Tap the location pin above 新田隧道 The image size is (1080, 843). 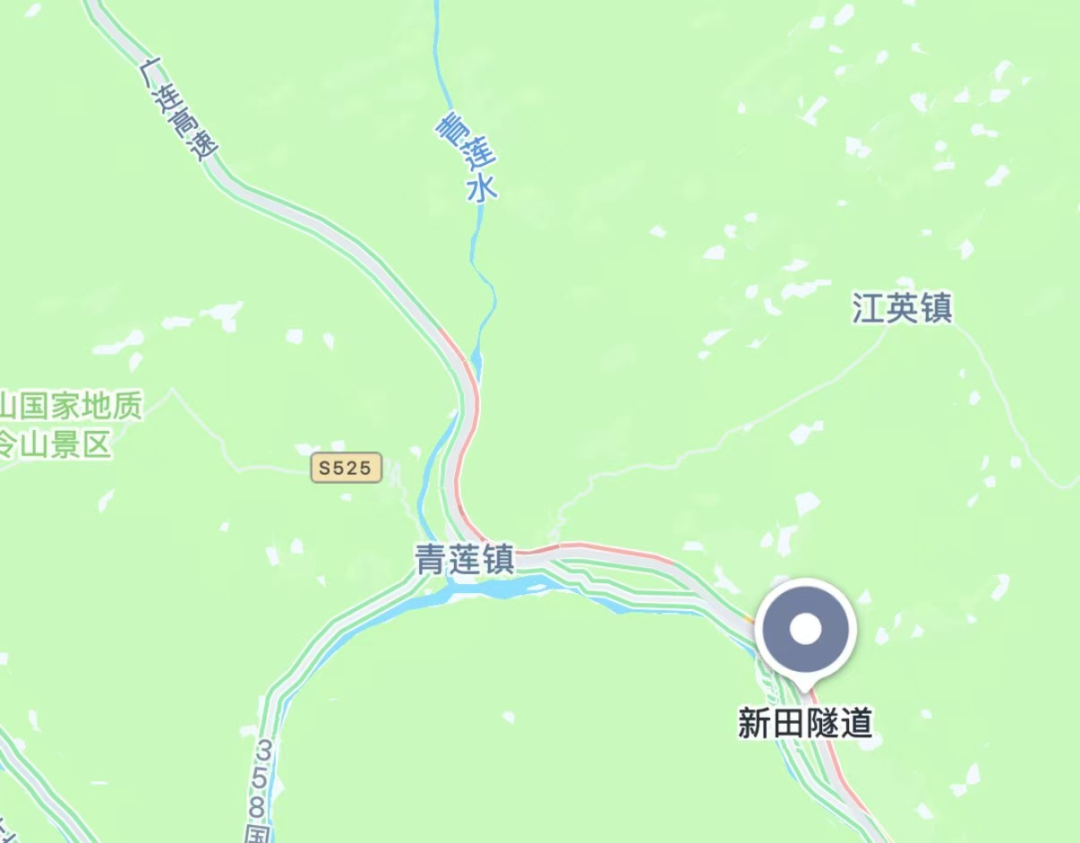click(805, 630)
